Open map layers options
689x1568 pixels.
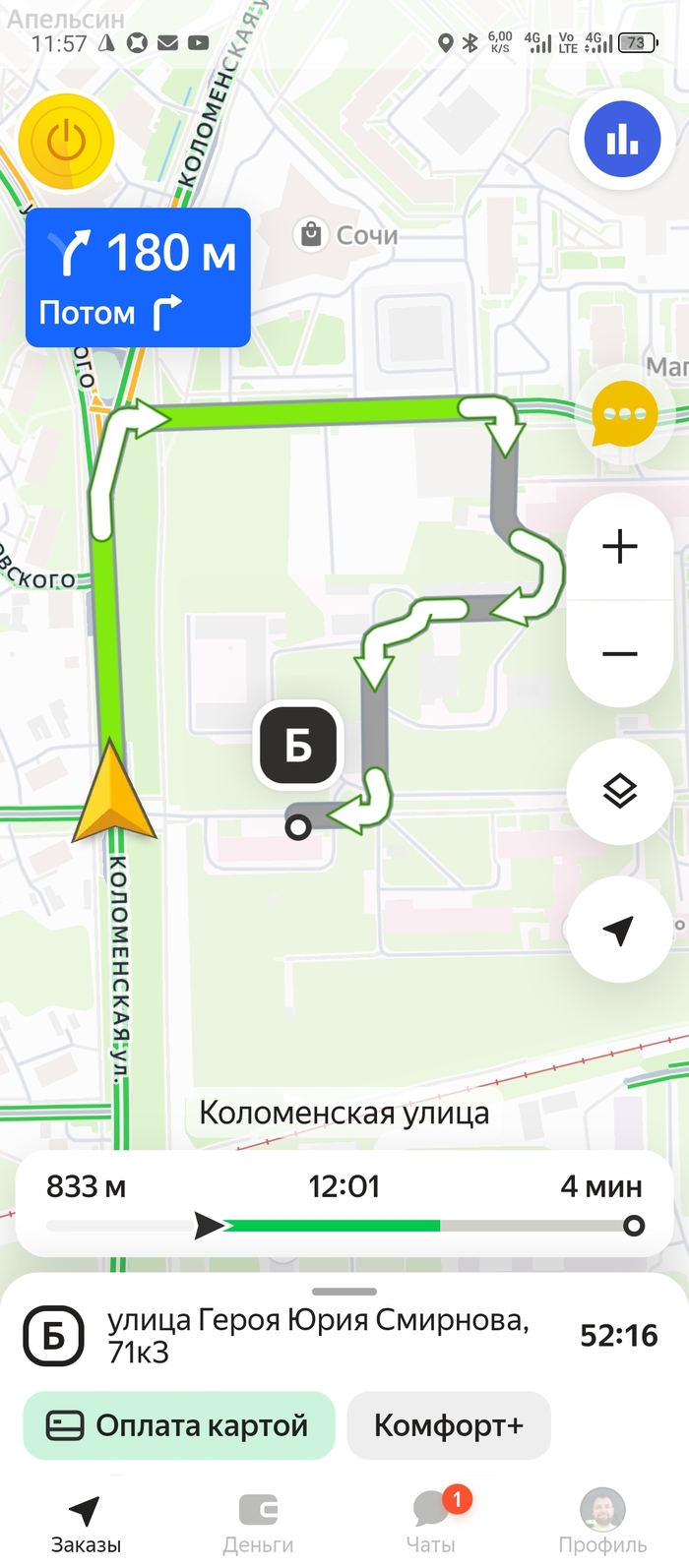click(620, 791)
